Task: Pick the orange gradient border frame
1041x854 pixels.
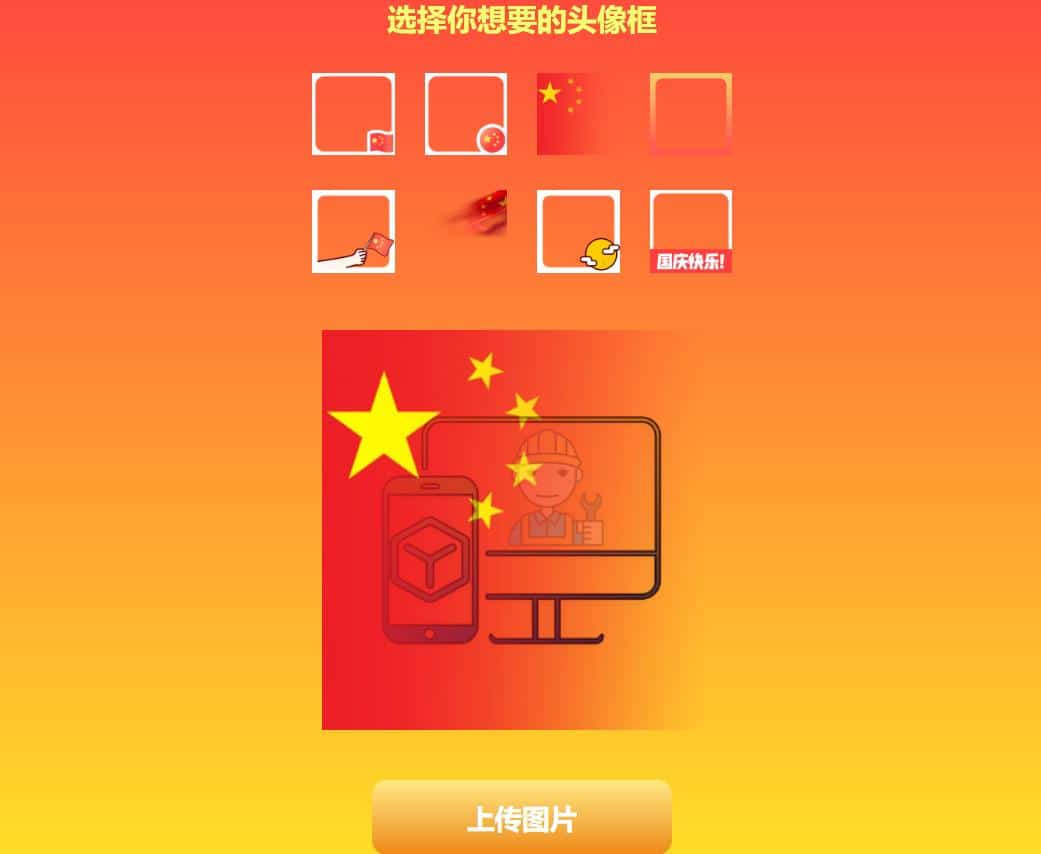Action: pyautogui.click(x=691, y=114)
